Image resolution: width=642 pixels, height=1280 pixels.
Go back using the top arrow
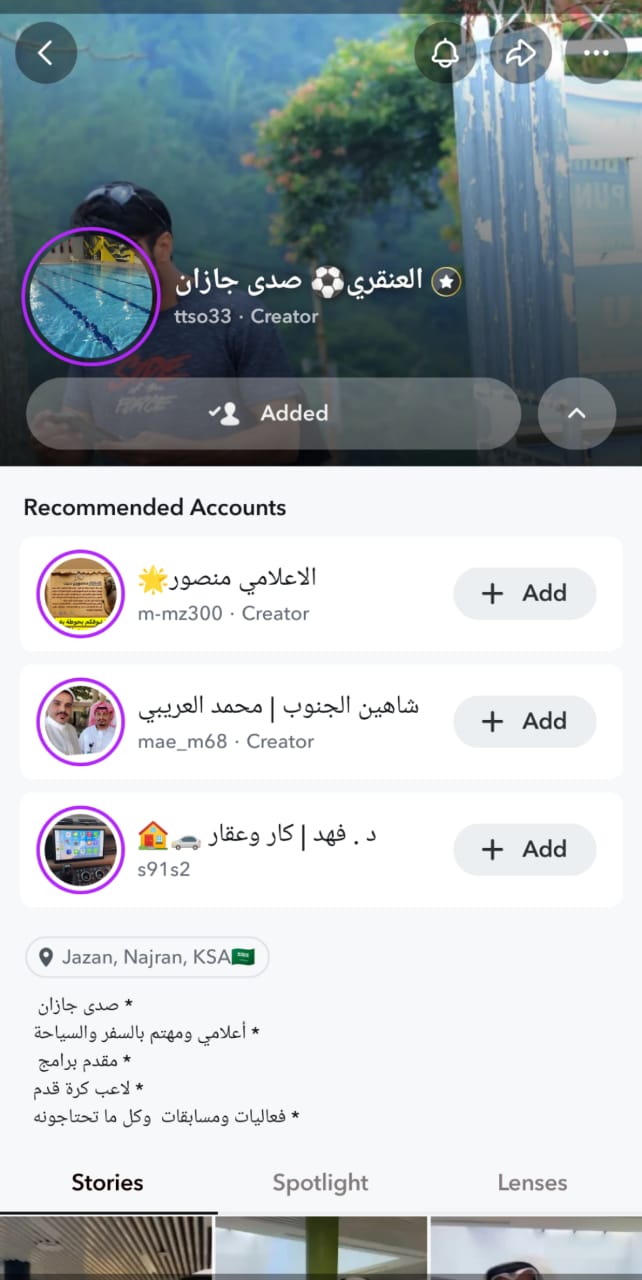45,53
